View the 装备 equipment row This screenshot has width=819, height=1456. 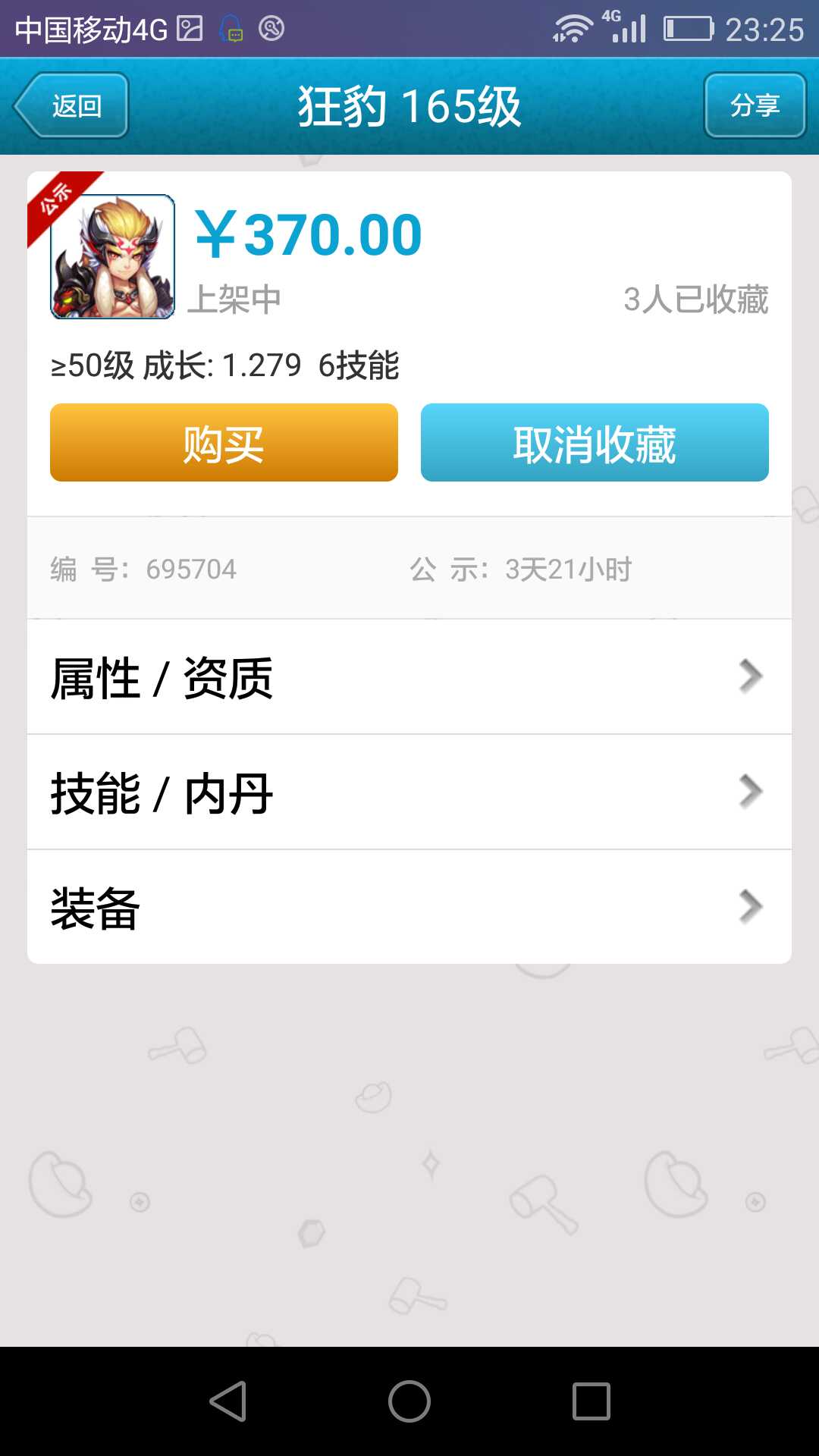click(x=409, y=908)
